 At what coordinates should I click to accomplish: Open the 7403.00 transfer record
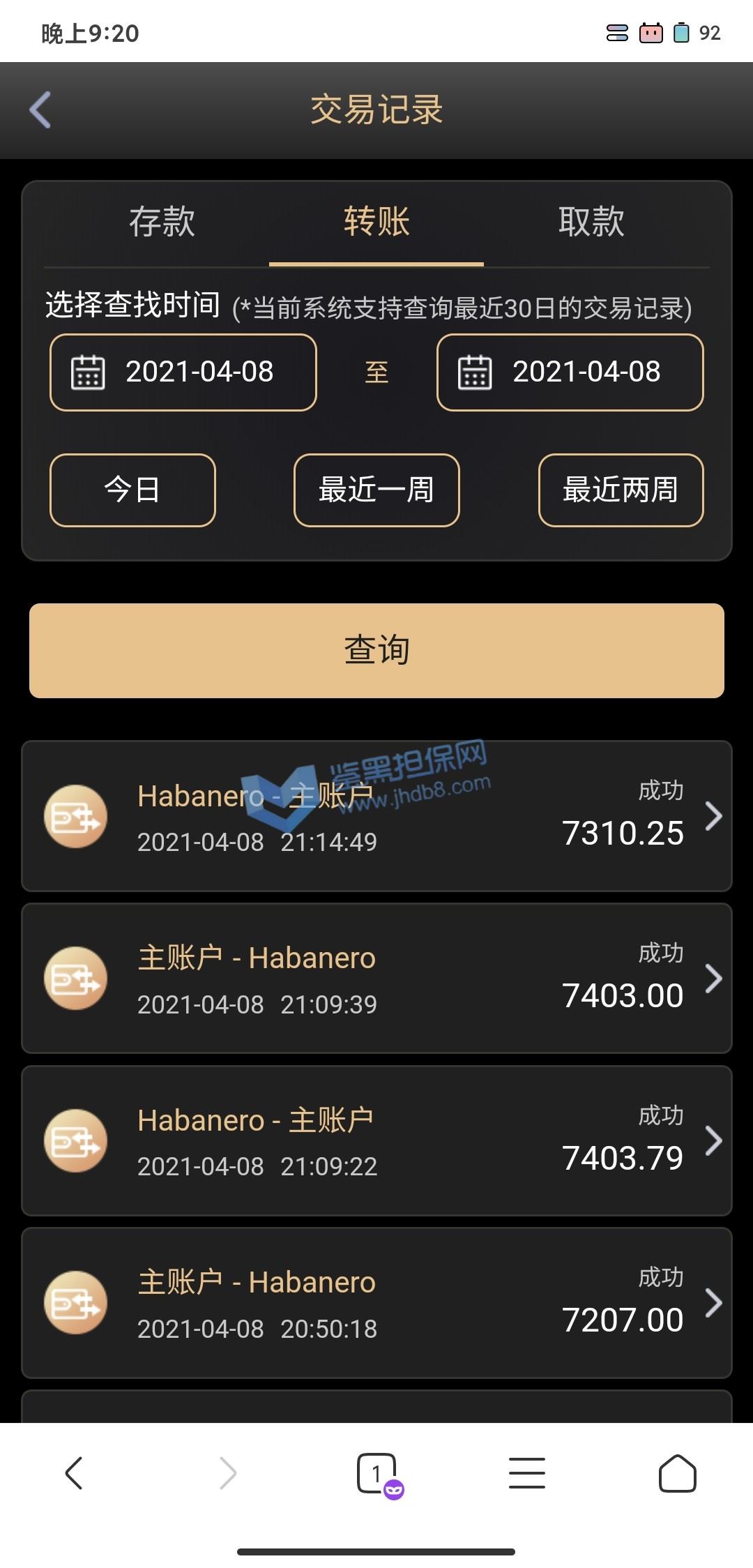coord(376,979)
